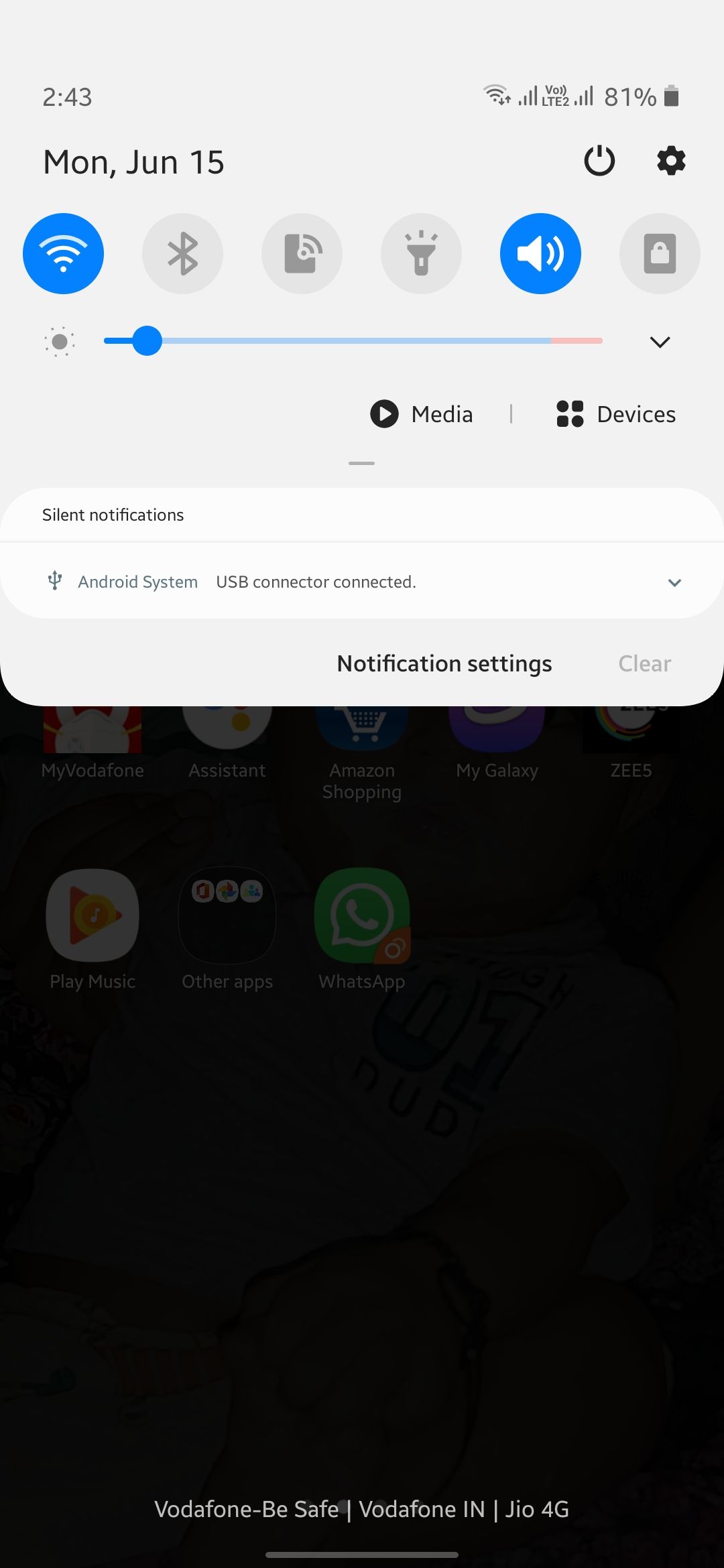Turn on the flashlight
This screenshot has width=724, height=1568.
[421, 253]
